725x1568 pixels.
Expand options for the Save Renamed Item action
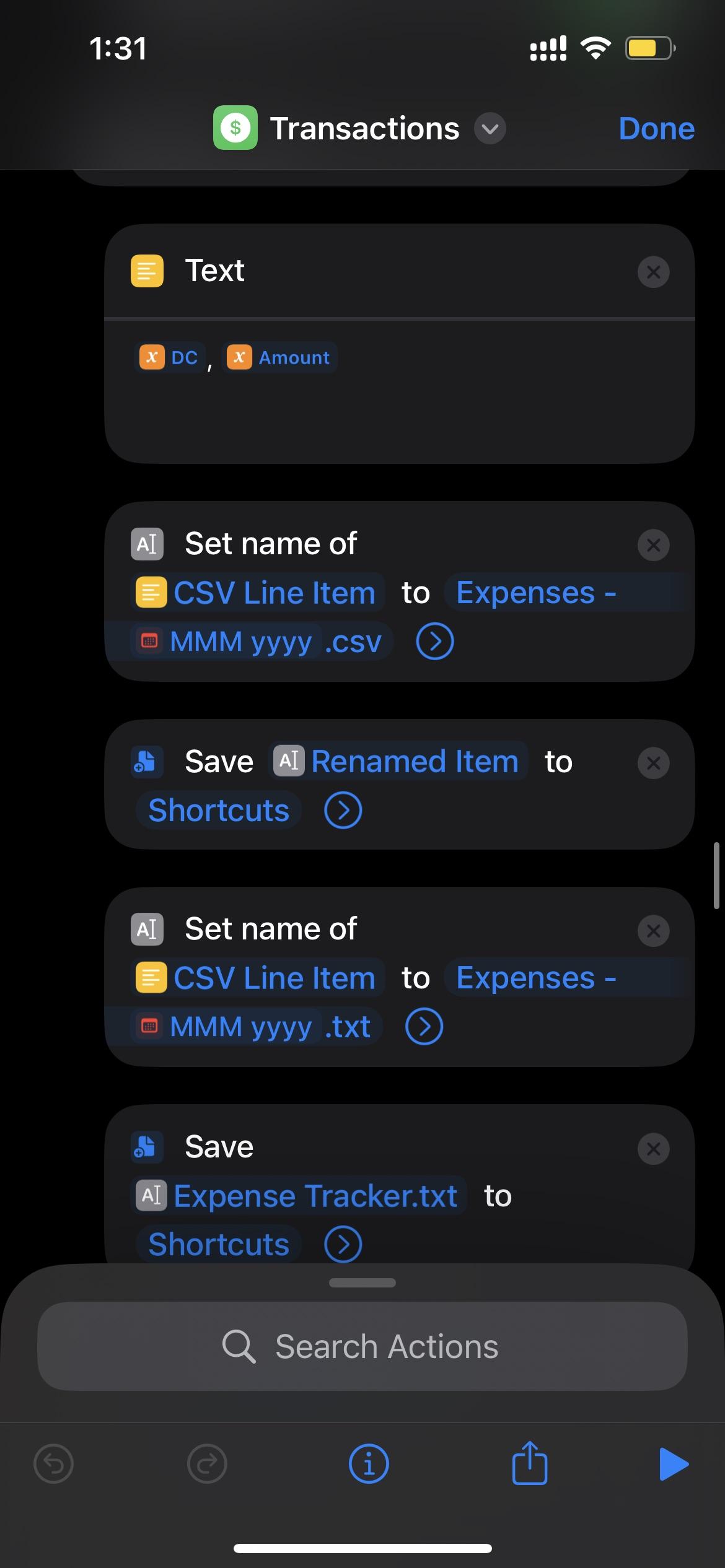[343, 810]
